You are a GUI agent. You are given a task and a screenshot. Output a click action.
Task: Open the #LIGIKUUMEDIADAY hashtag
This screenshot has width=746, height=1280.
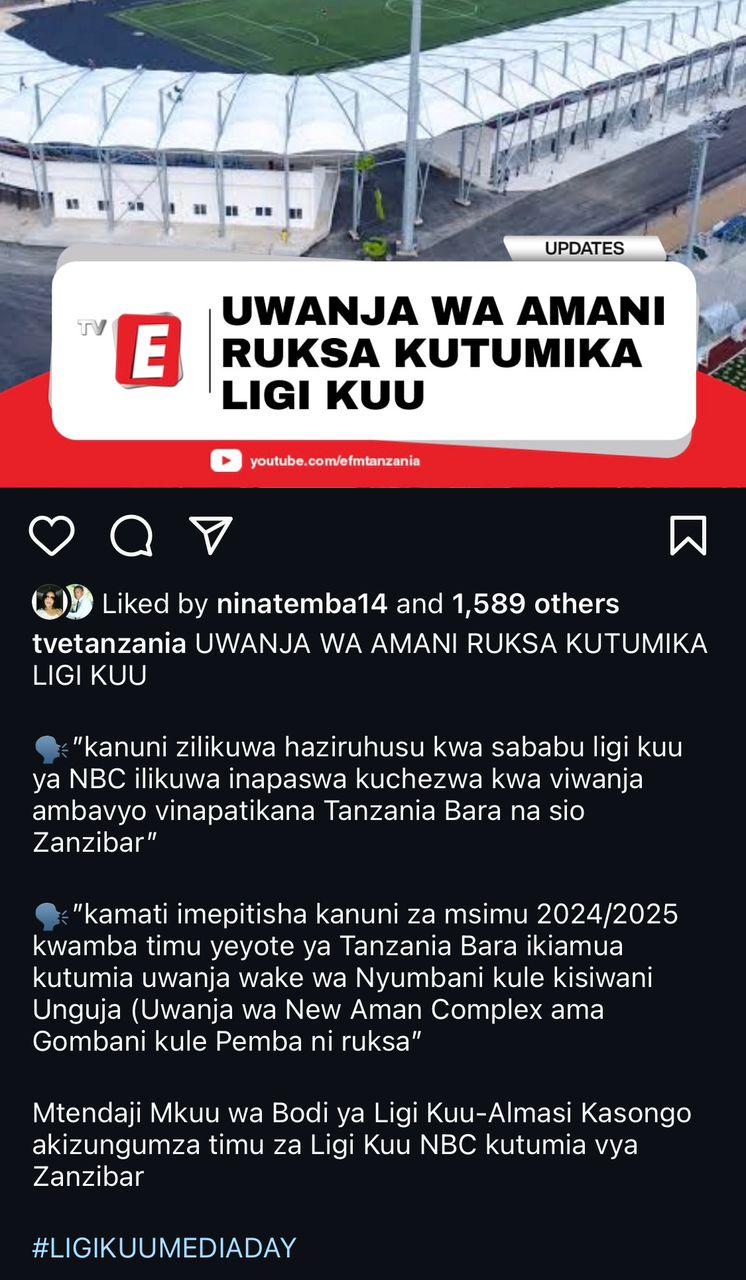(x=165, y=1248)
